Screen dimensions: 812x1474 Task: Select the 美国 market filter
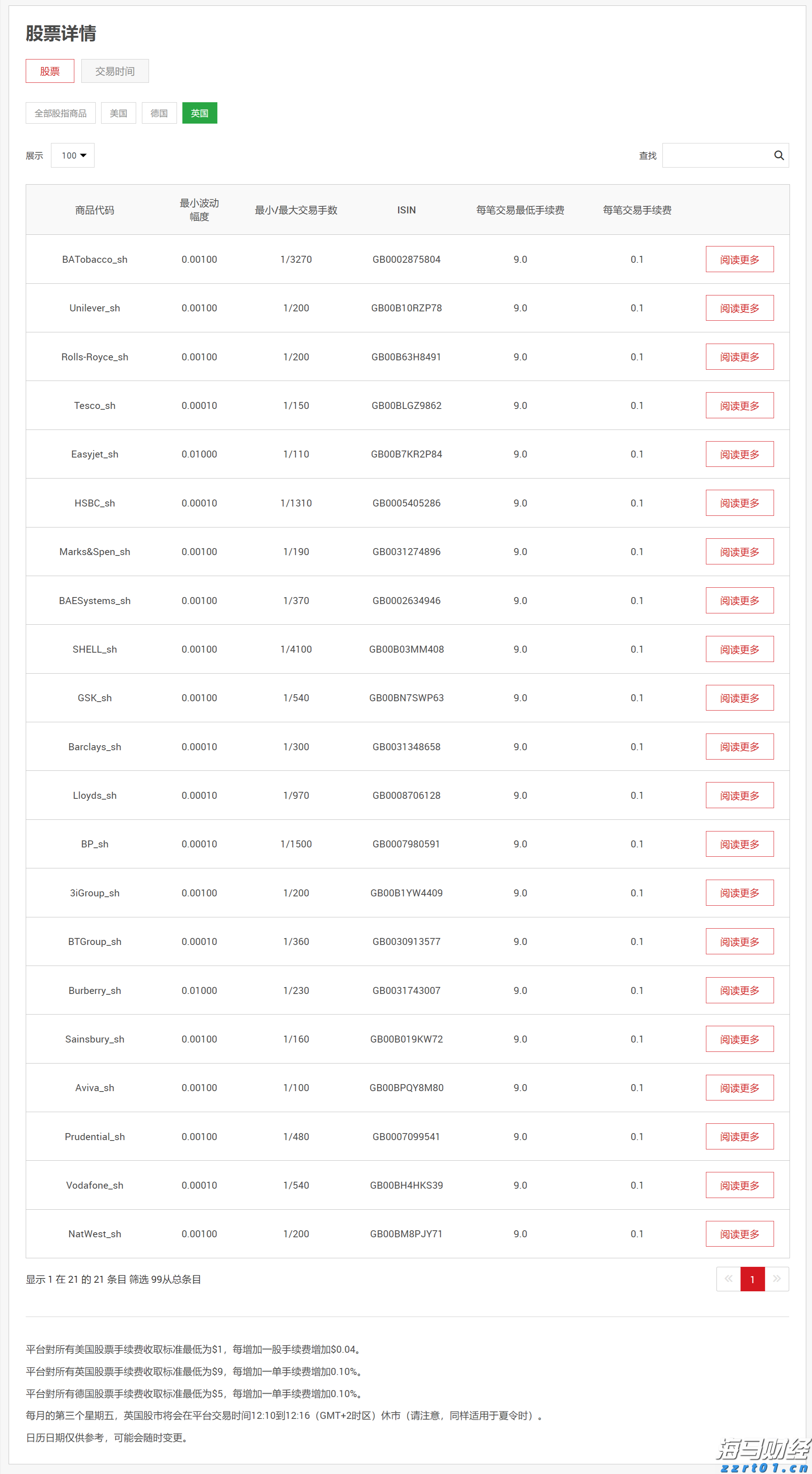click(x=118, y=113)
